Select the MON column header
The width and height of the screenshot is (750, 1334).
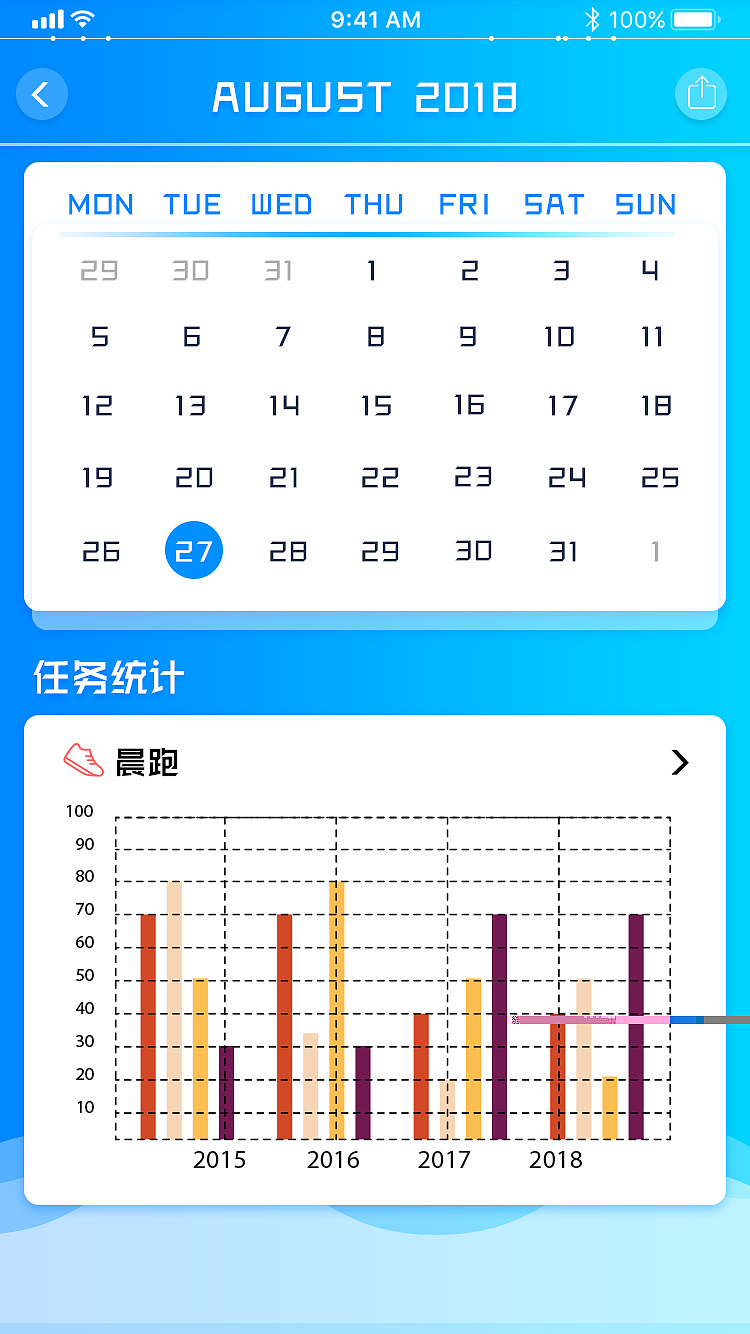[100, 205]
